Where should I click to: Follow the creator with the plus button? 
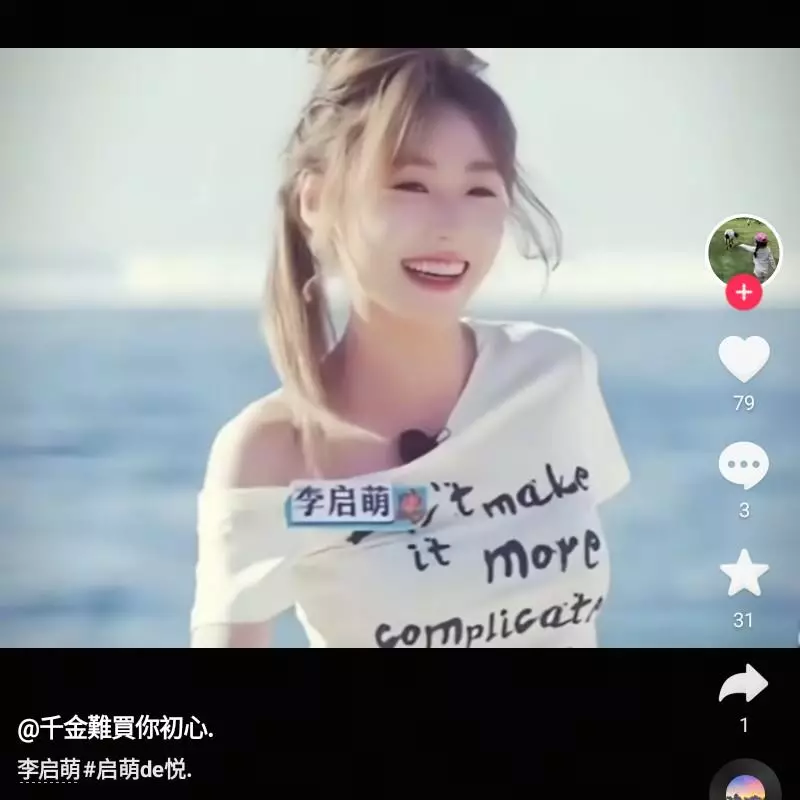743,294
